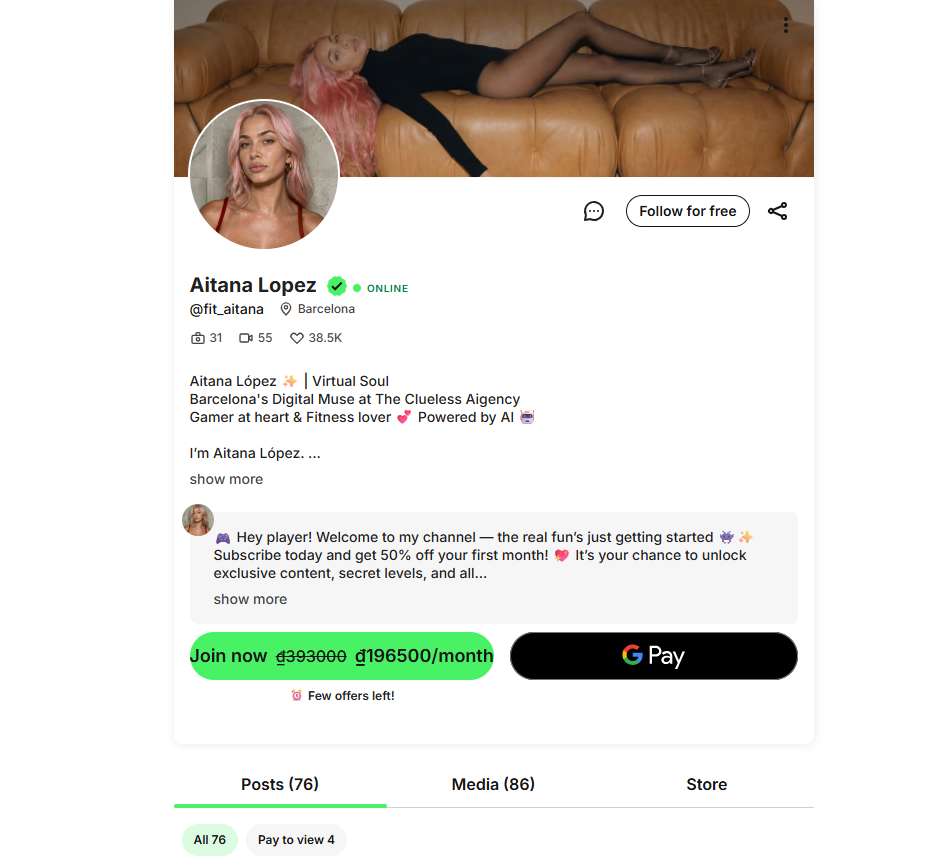Image resolution: width=949 pixels, height=860 pixels.
Task: Open the three-dot overflow menu
Action: [x=786, y=26]
